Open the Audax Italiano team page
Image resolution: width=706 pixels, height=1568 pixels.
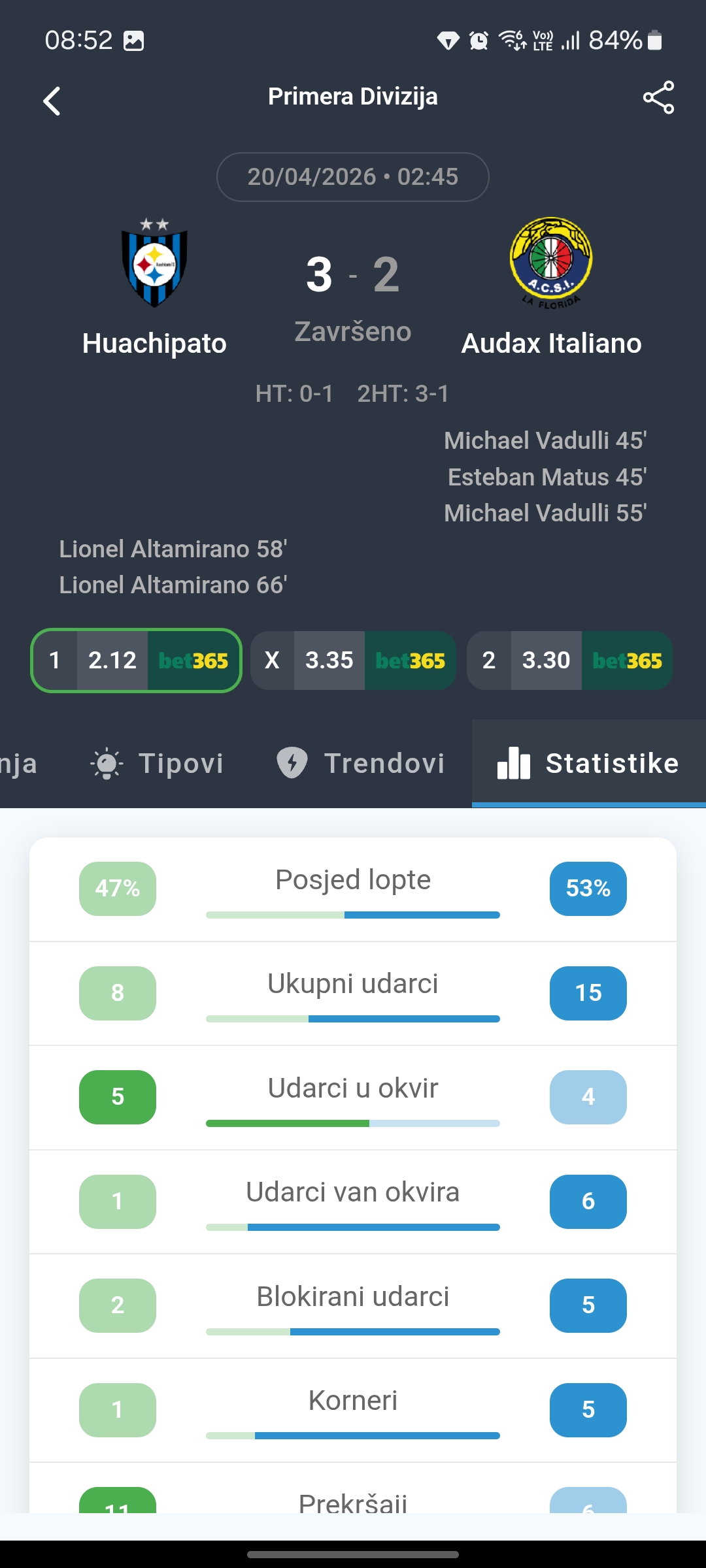tap(551, 288)
